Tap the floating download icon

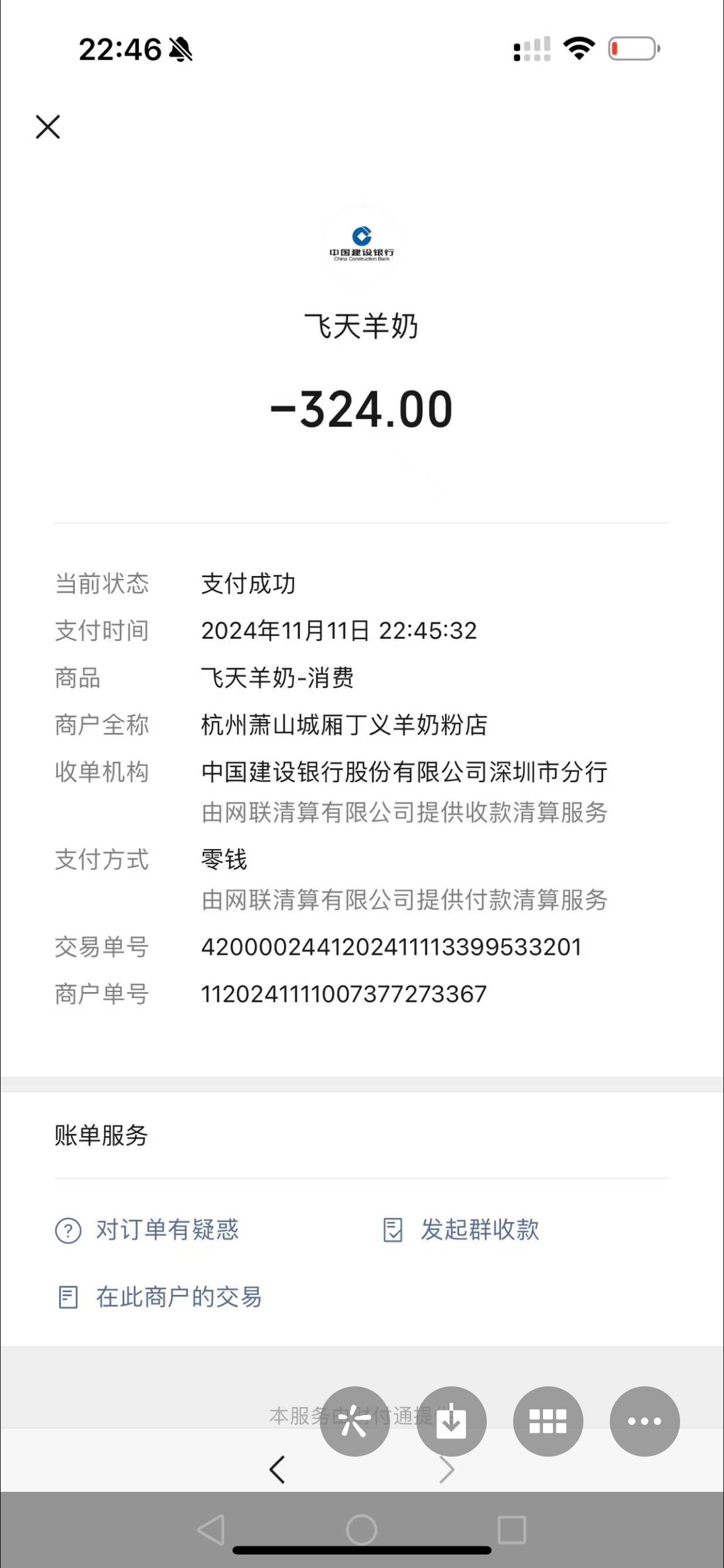[452, 1422]
